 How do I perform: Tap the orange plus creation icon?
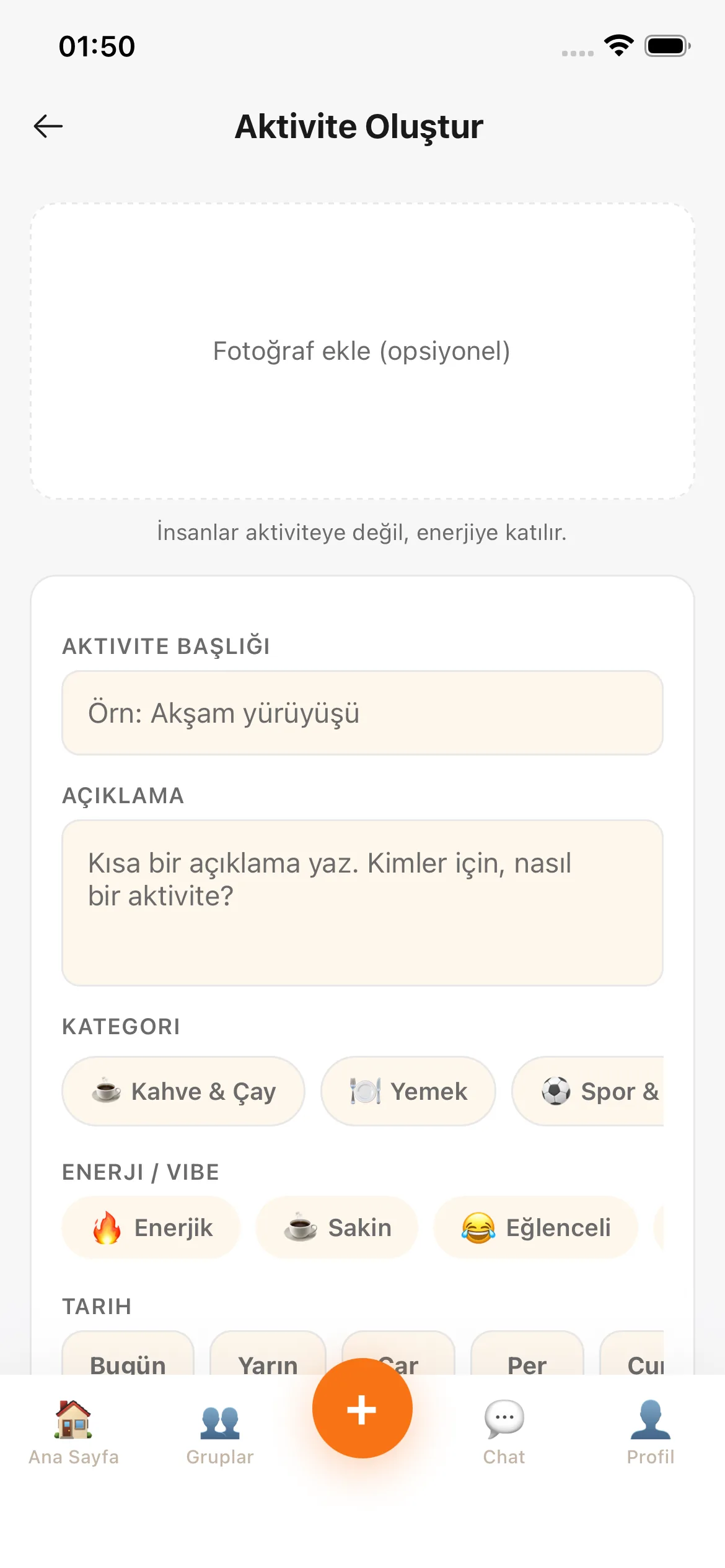click(x=362, y=1409)
